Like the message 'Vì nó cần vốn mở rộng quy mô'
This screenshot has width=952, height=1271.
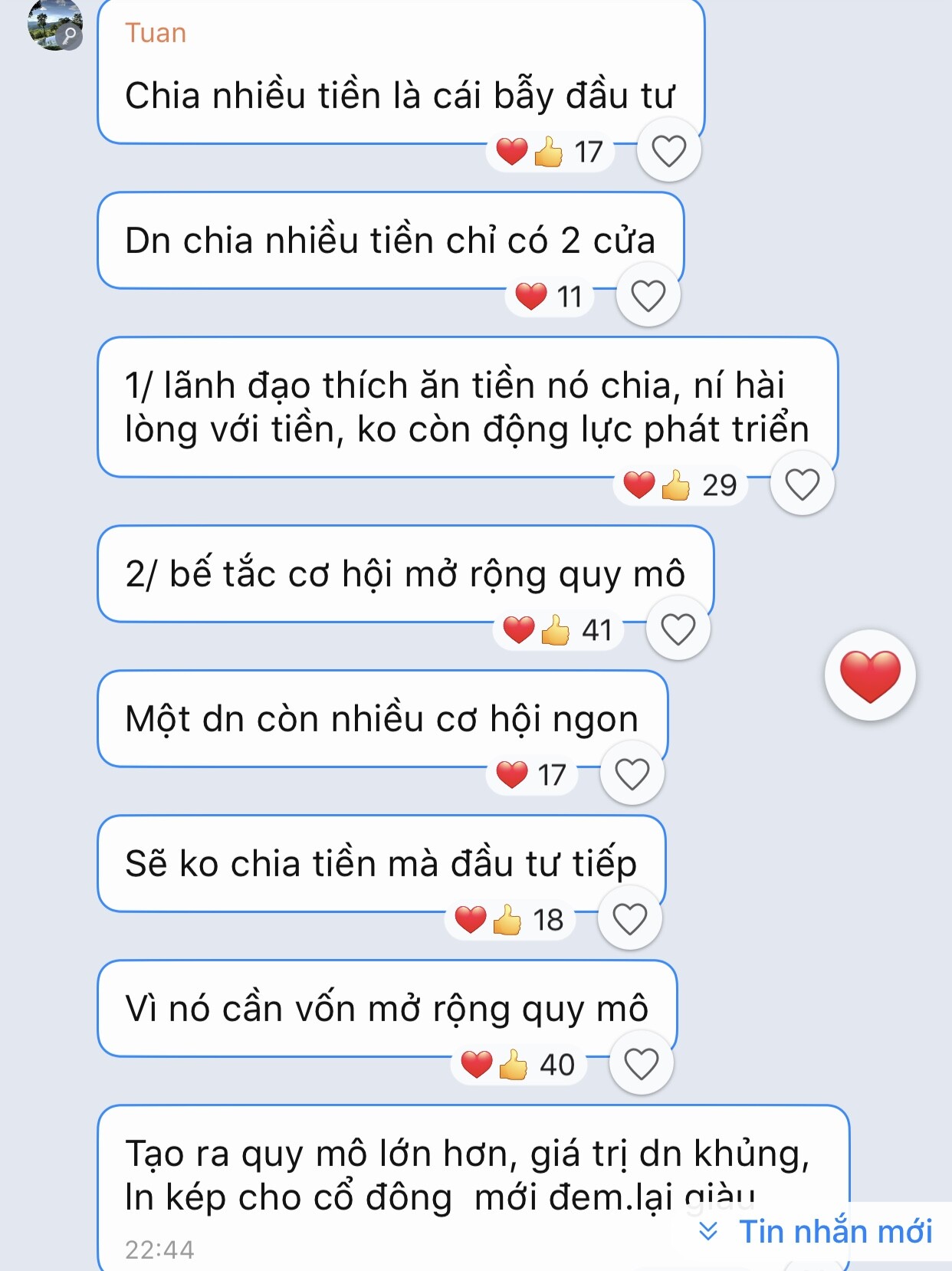641,1063
